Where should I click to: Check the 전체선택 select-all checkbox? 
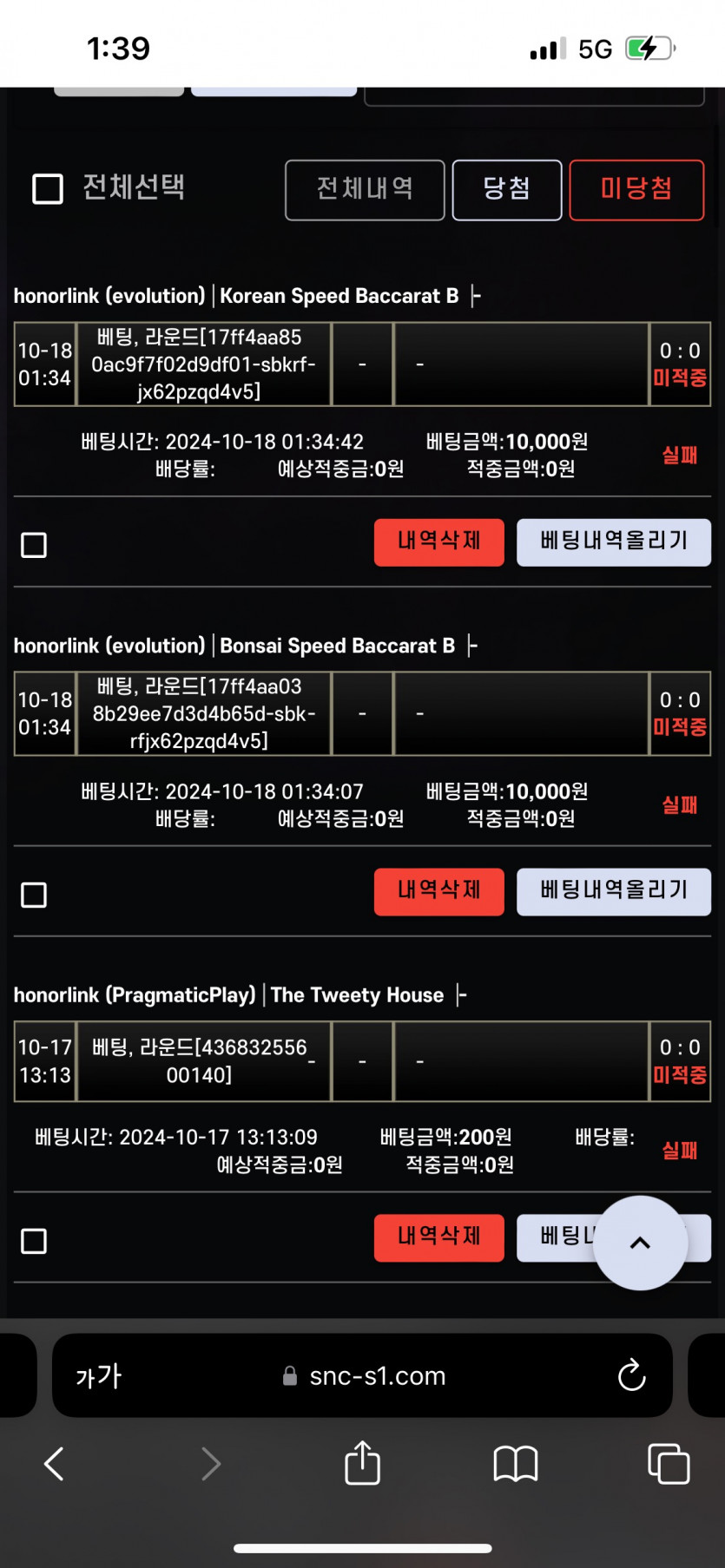[x=48, y=188]
